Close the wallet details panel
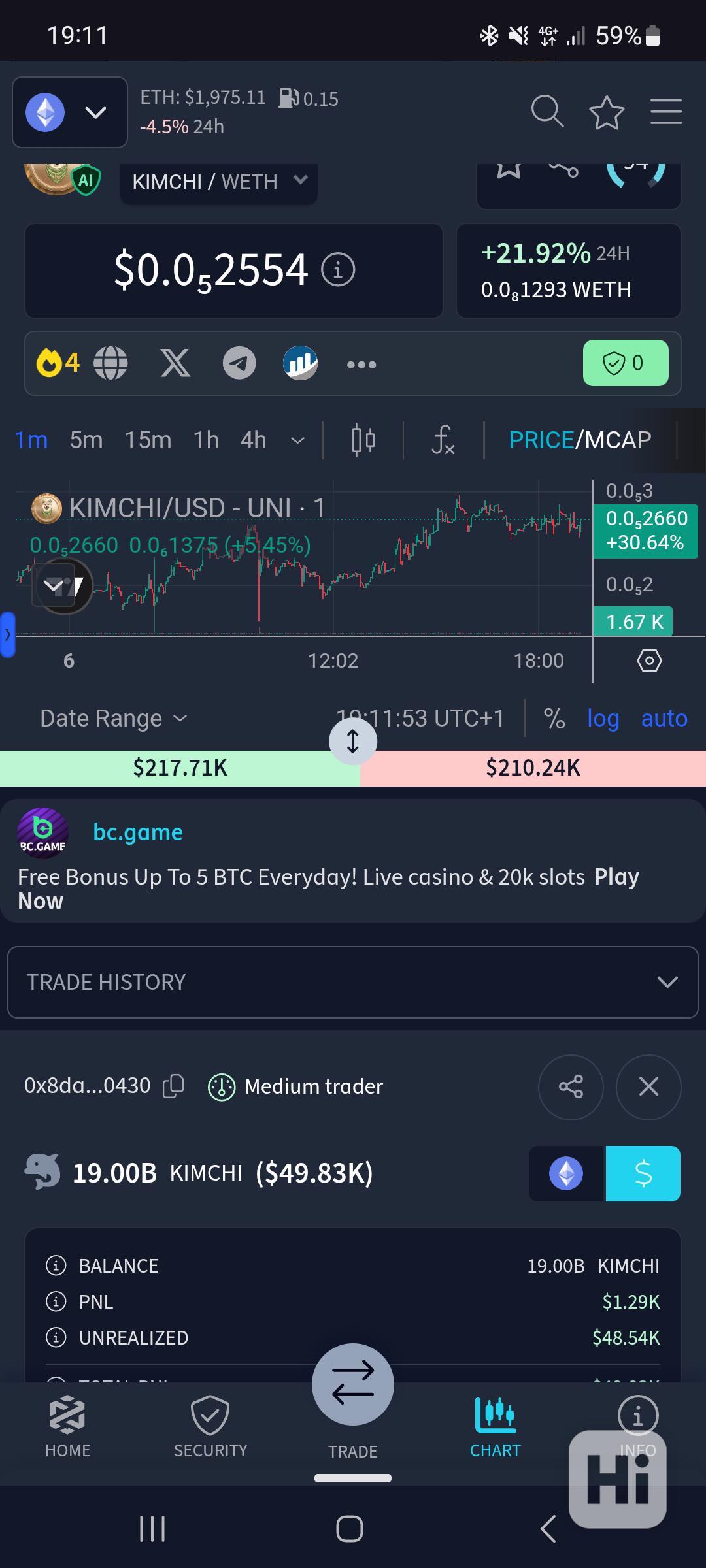Screen dimensions: 706x1568 click(648, 1087)
